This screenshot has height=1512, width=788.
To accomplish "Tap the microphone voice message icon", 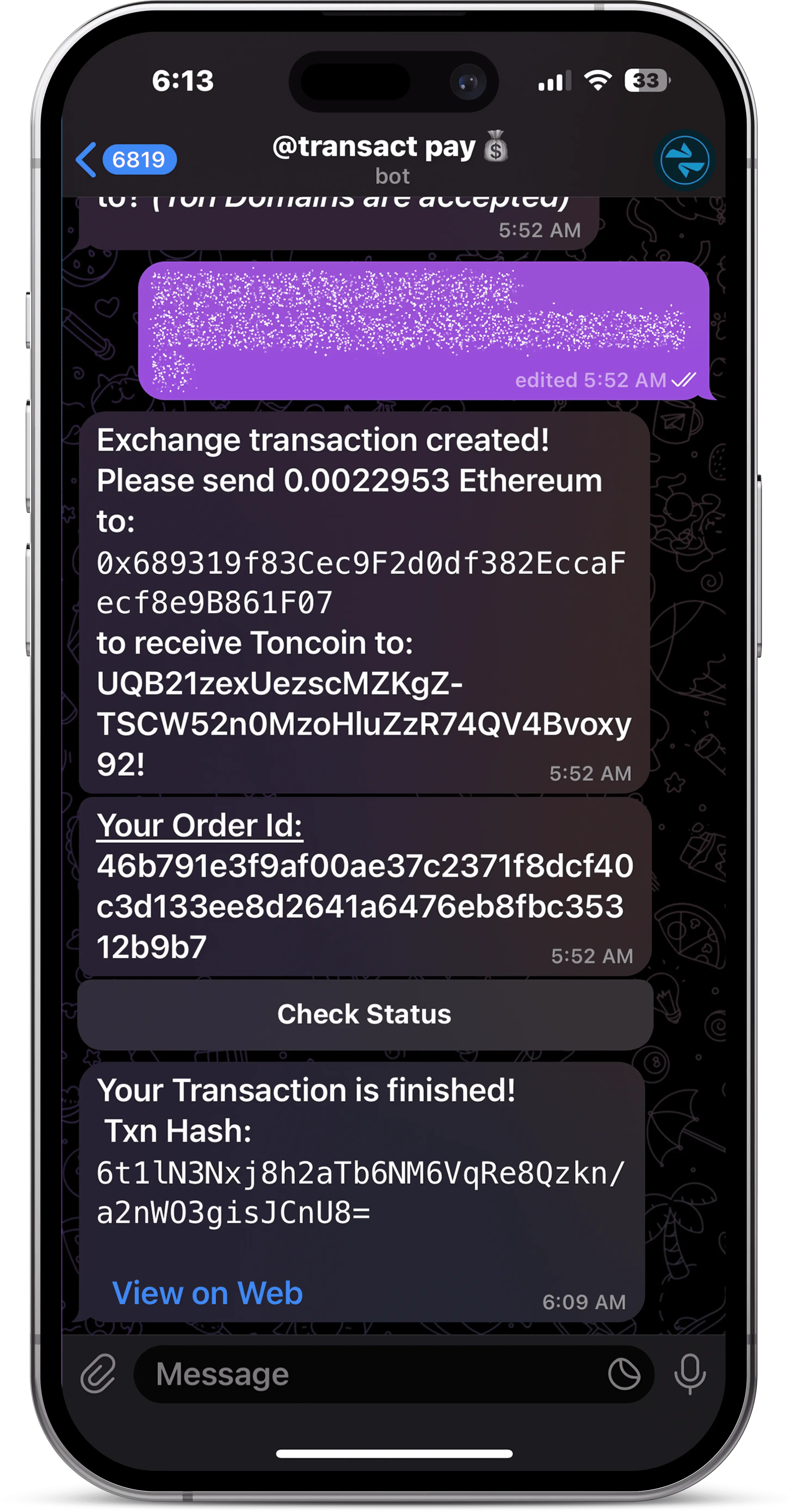I will pyautogui.click(x=690, y=1375).
